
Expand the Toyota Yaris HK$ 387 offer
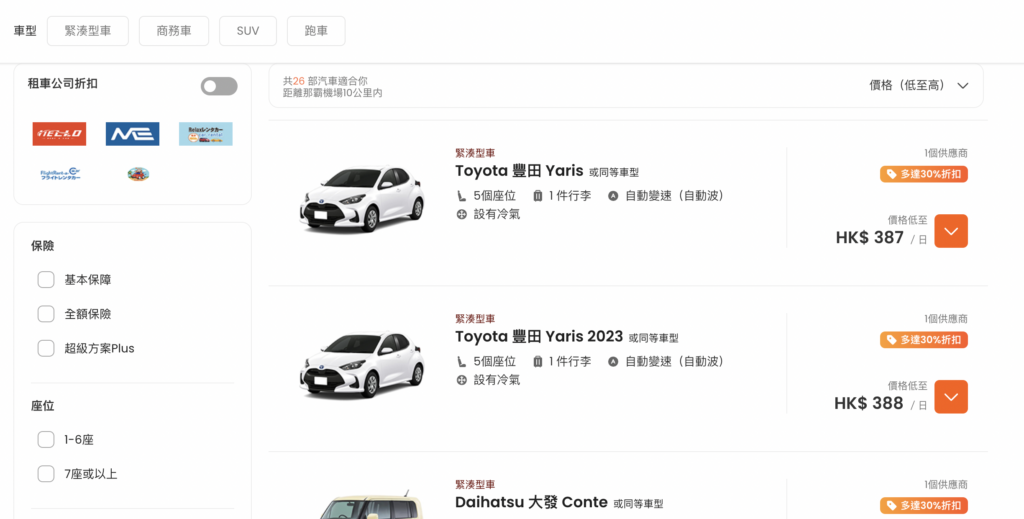click(x=950, y=231)
